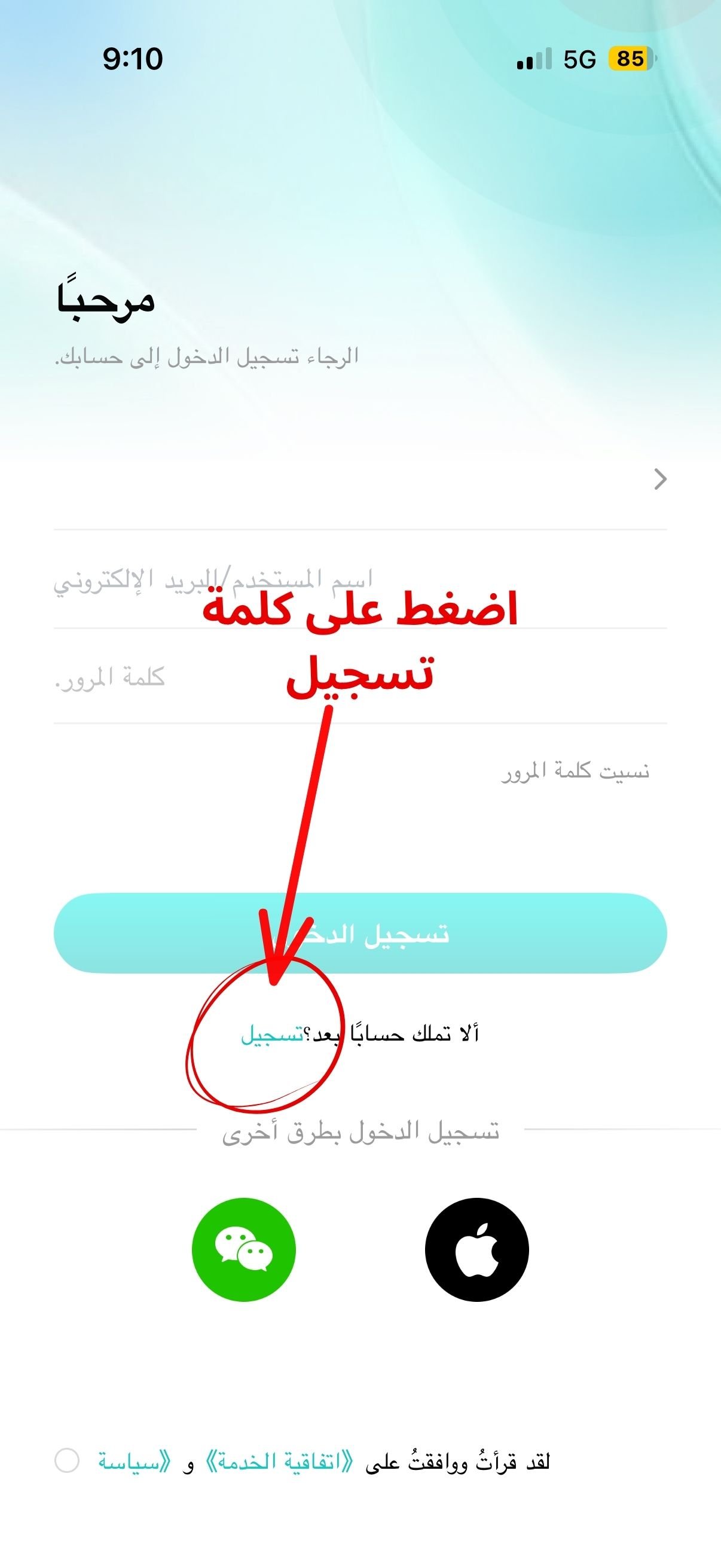The height and width of the screenshot is (1568, 721).
Task: Focus the username/email input field
Action: coord(360,581)
